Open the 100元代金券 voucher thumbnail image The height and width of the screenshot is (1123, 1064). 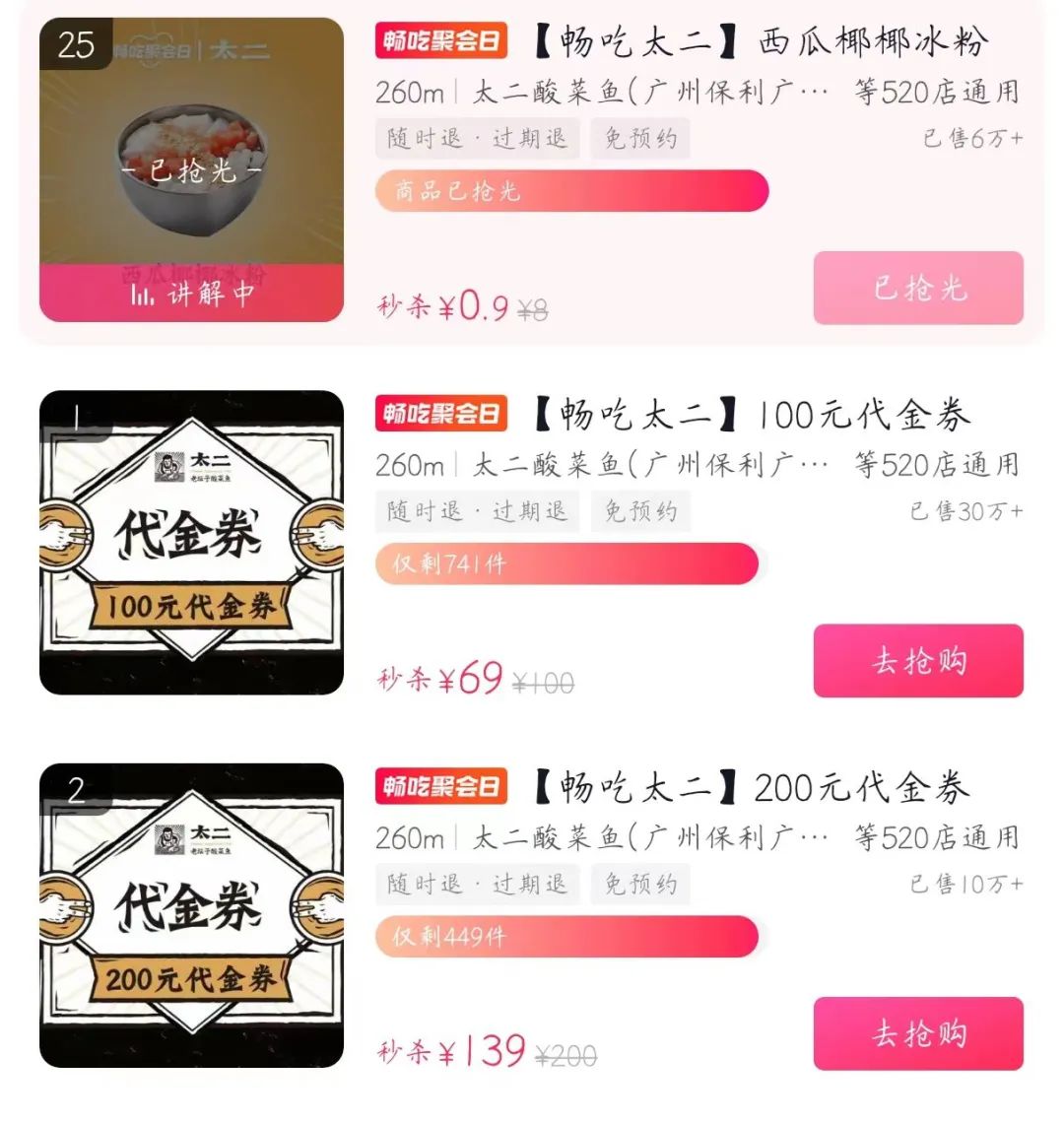coord(190,542)
